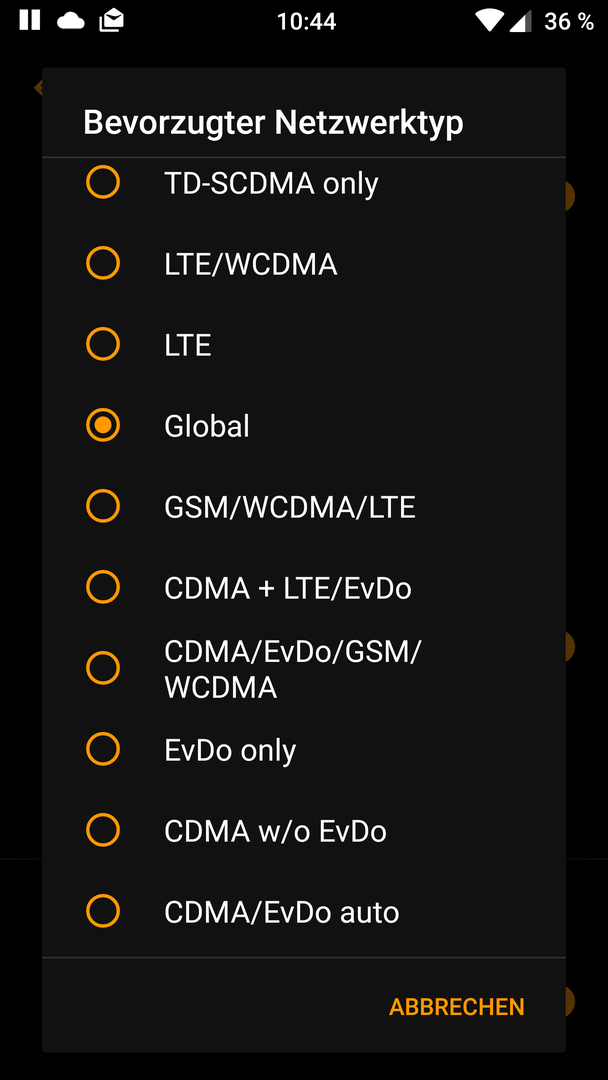Tap the Global network option
This screenshot has width=608, height=1080.
click(x=304, y=426)
